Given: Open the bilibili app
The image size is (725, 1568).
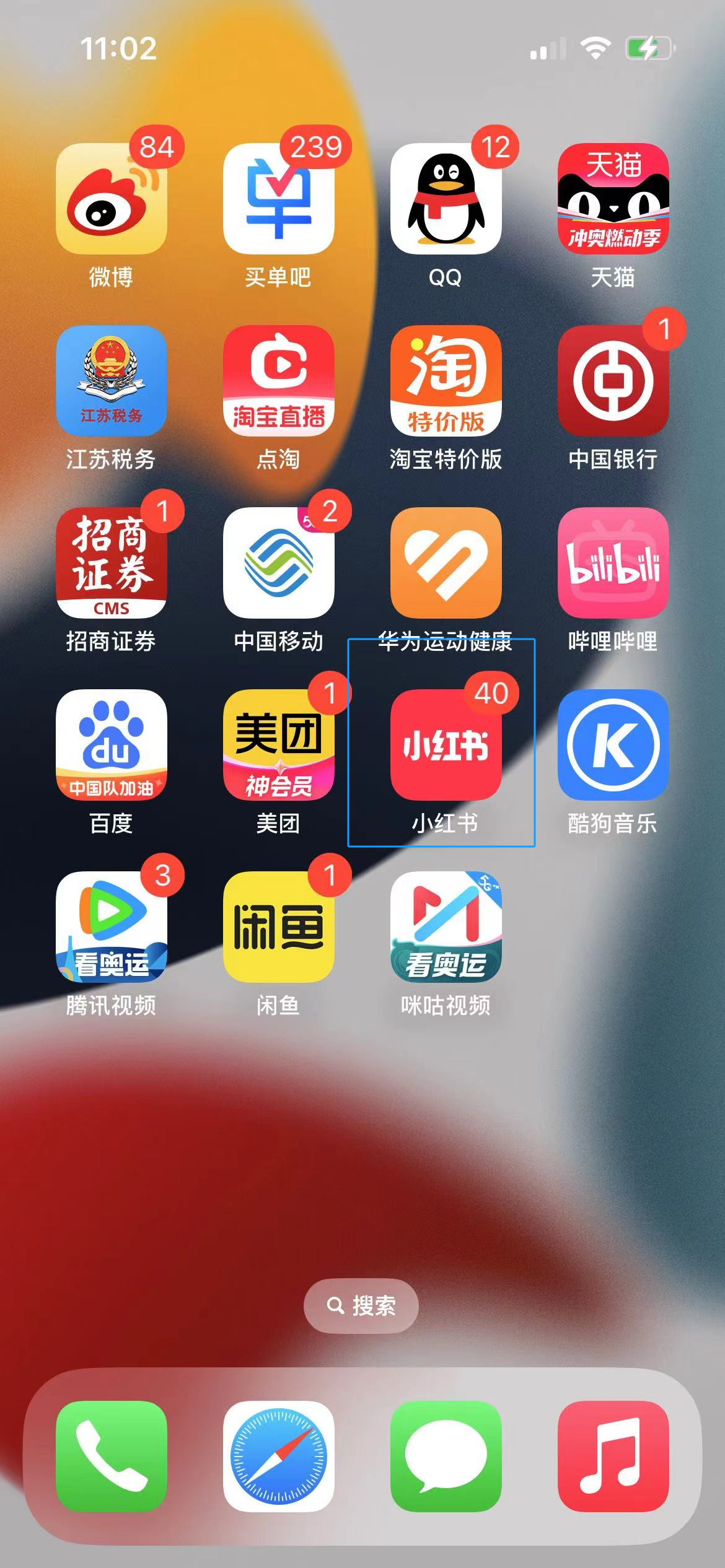Looking at the screenshot, I should (613, 563).
